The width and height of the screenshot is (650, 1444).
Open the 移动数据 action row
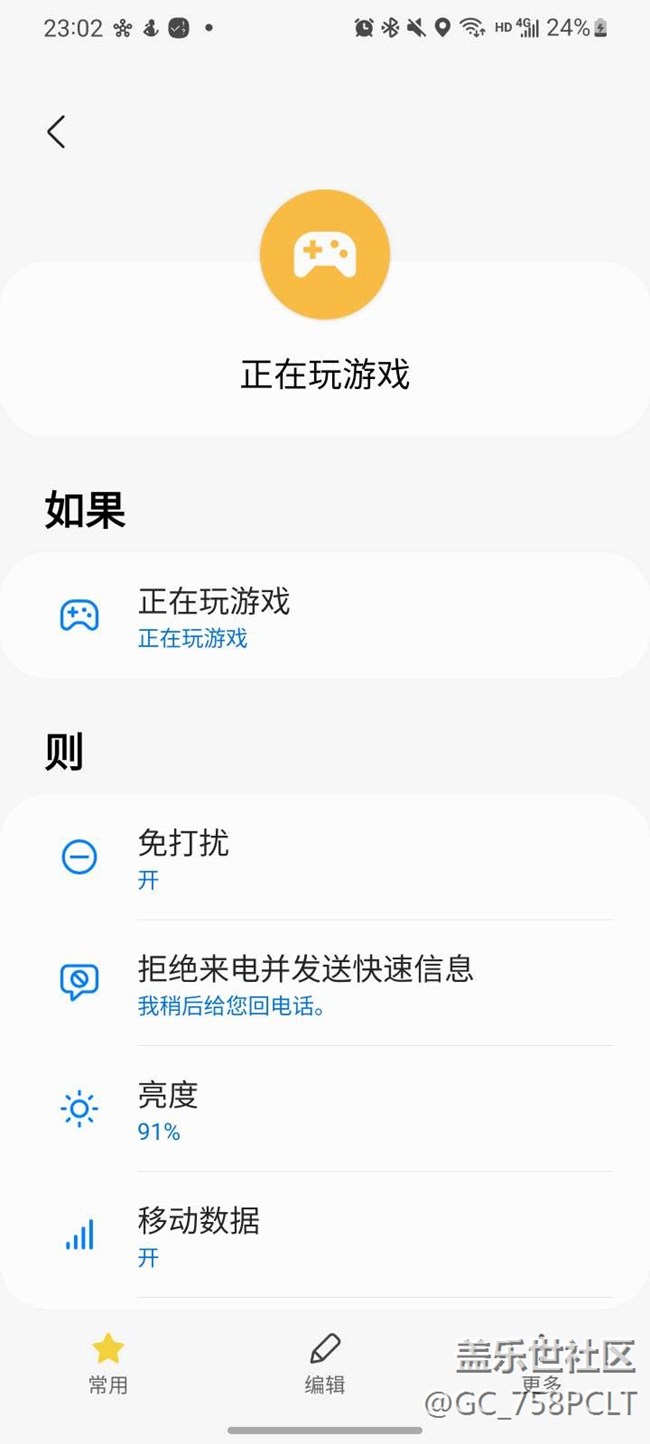(x=324, y=1236)
